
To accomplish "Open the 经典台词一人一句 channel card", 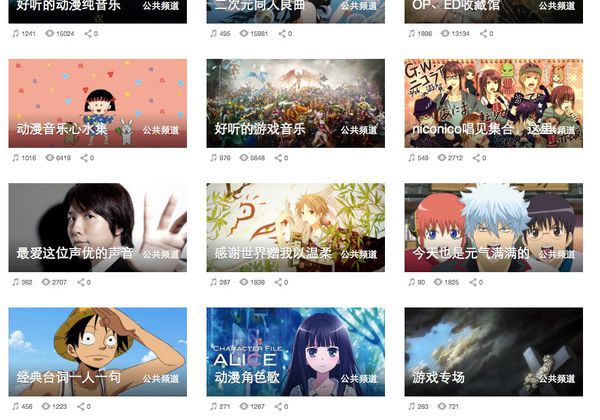I will tap(97, 350).
